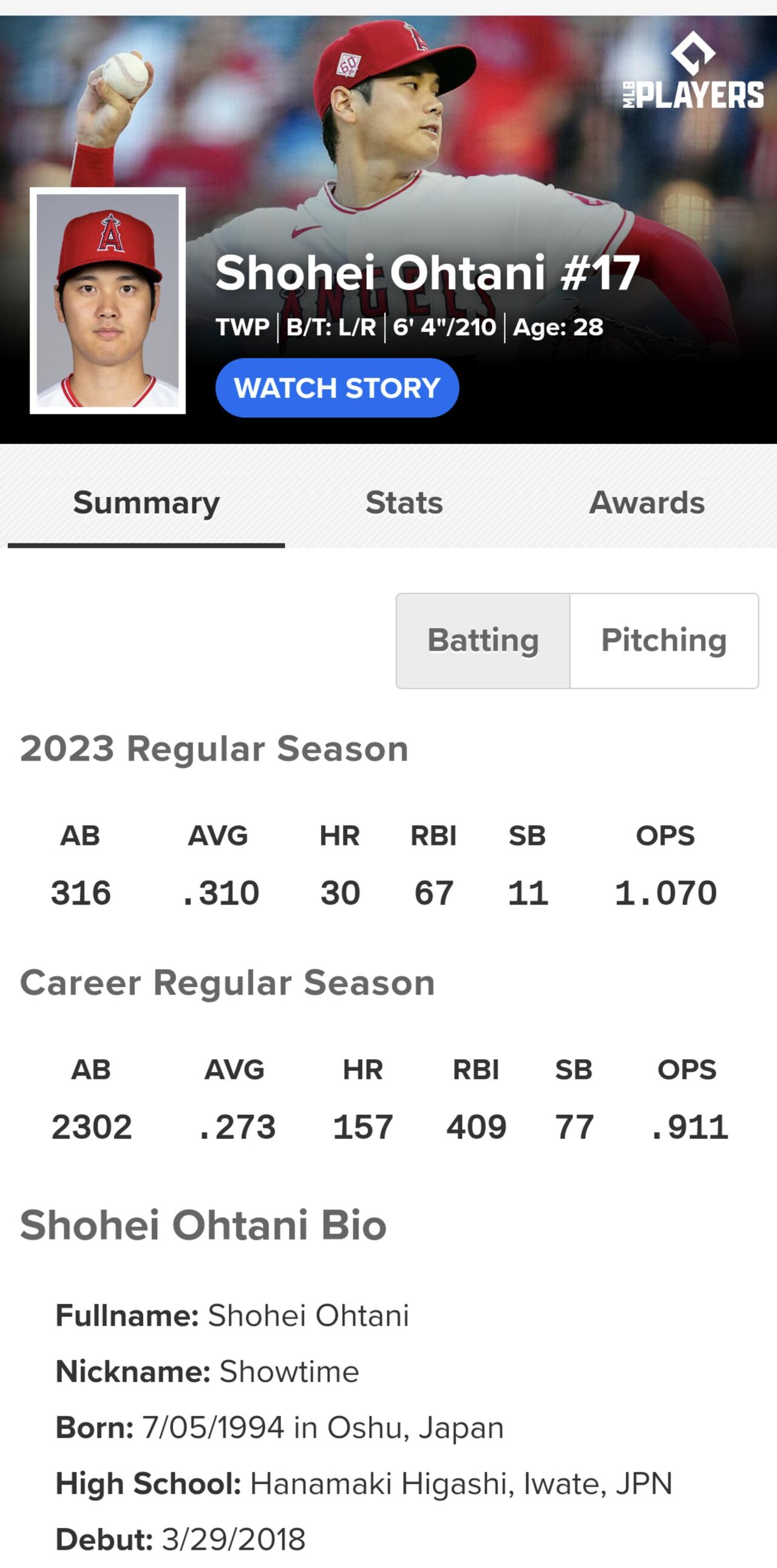Show Pitching statistics
The width and height of the screenshot is (777, 1568).
664,640
